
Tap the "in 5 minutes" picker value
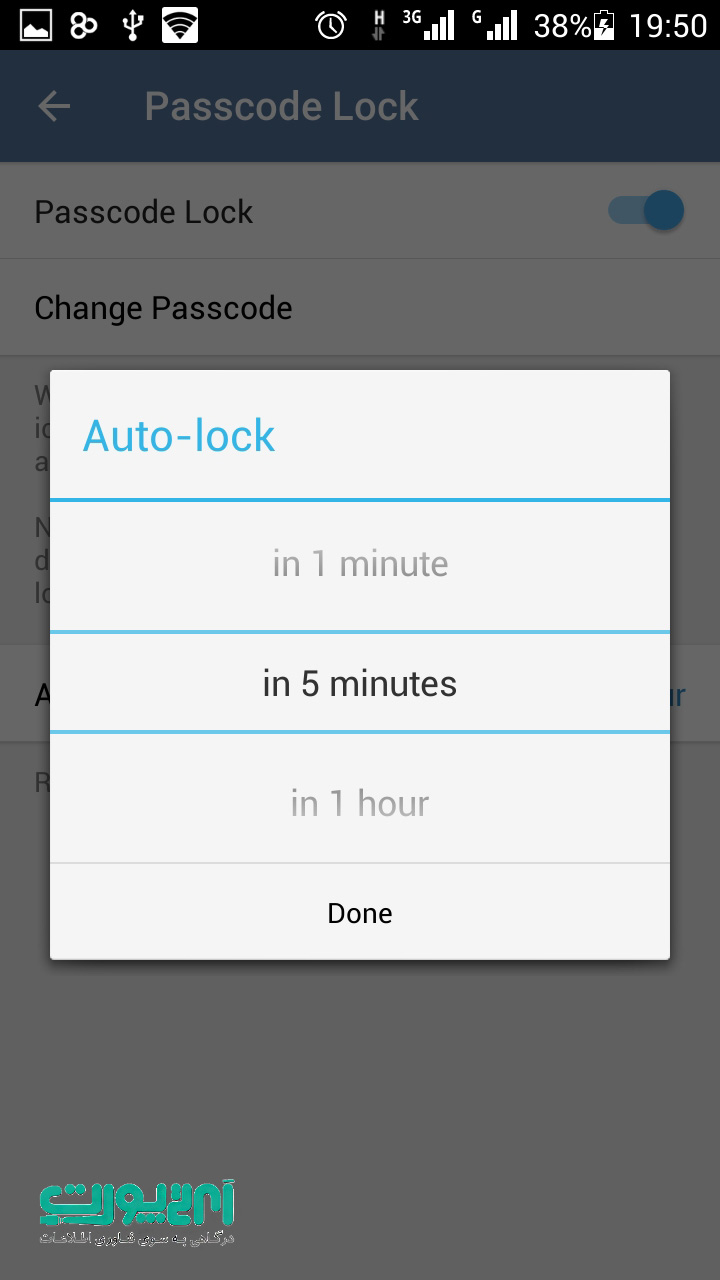point(360,684)
